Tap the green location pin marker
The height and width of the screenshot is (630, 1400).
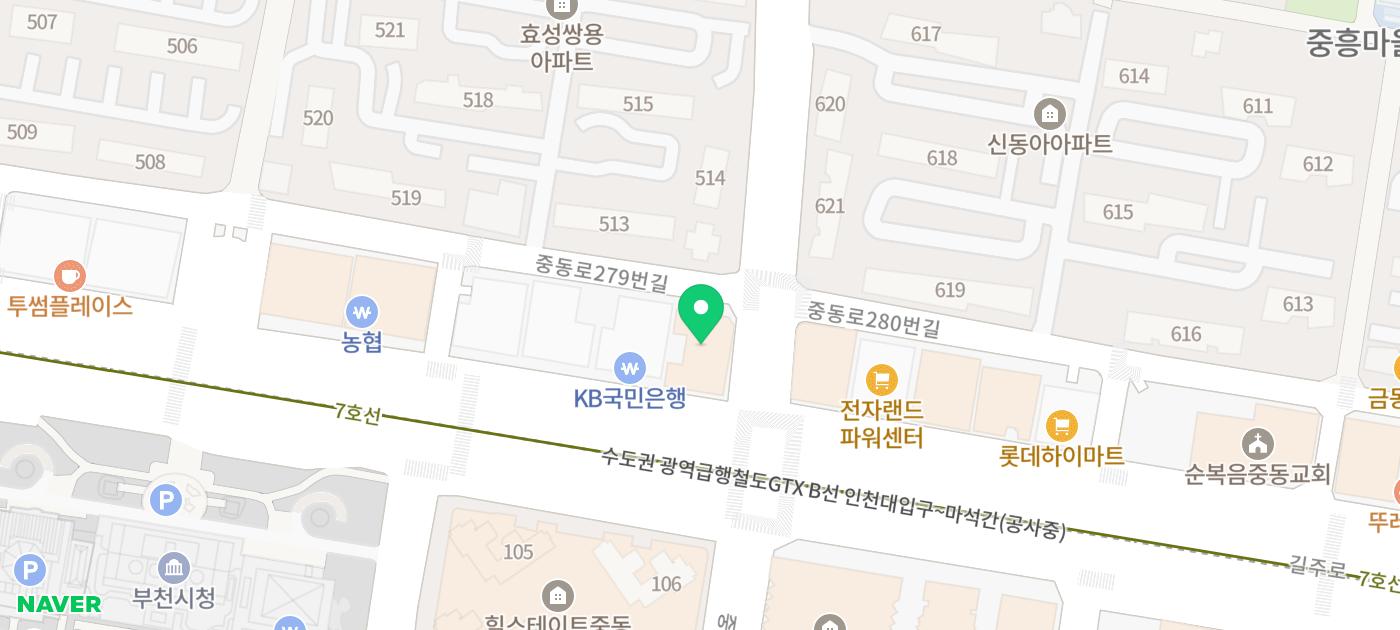pyautogui.click(x=701, y=311)
